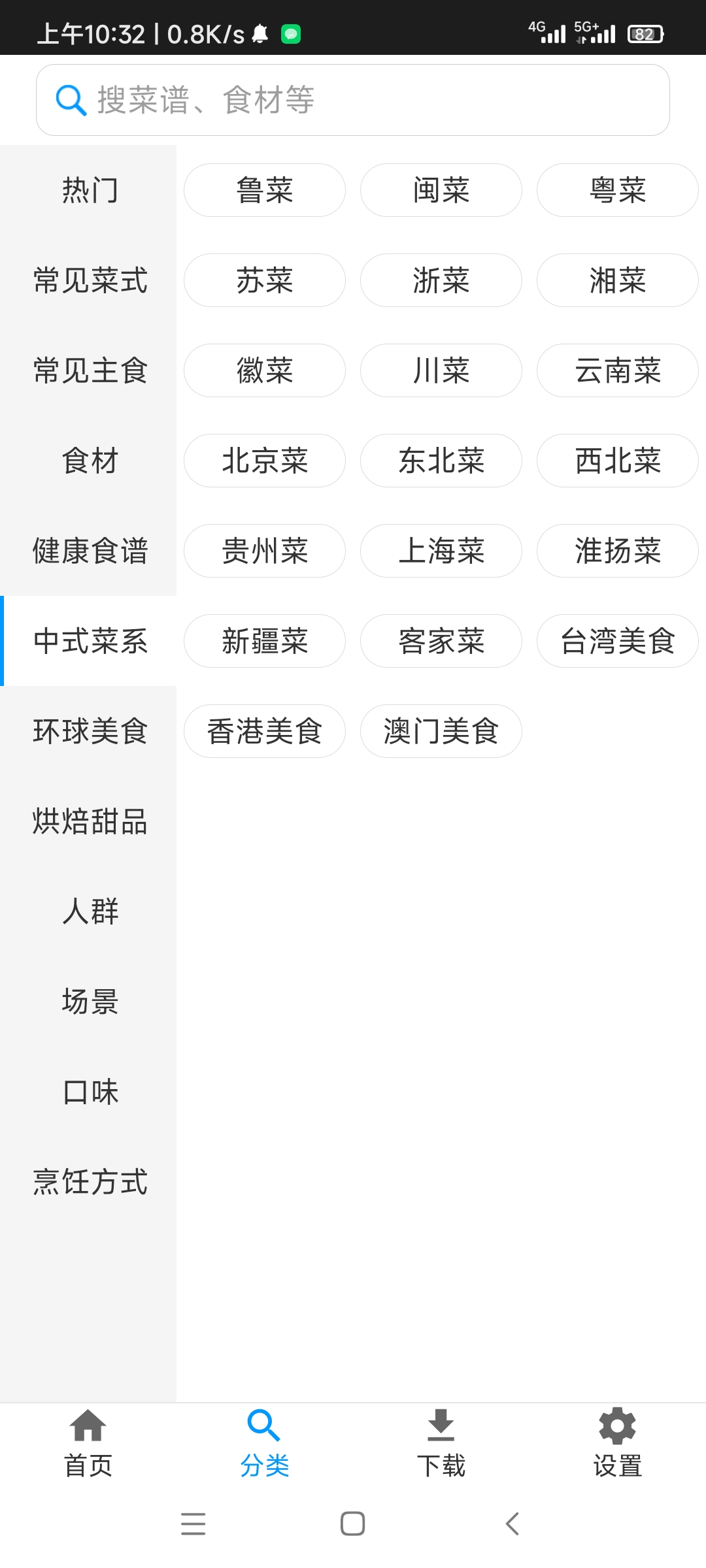Viewport: 706px width, 1568px height.
Task: Choose the 鲁菜 cuisine chip
Action: coord(265,190)
